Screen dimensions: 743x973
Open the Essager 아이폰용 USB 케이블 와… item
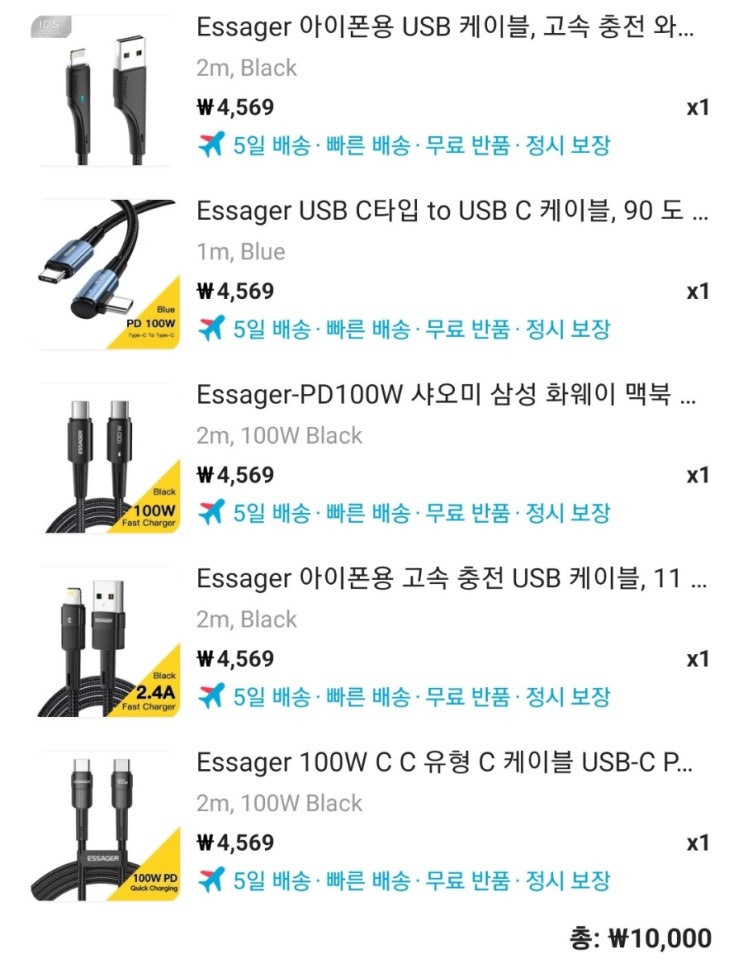coord(444,27)
